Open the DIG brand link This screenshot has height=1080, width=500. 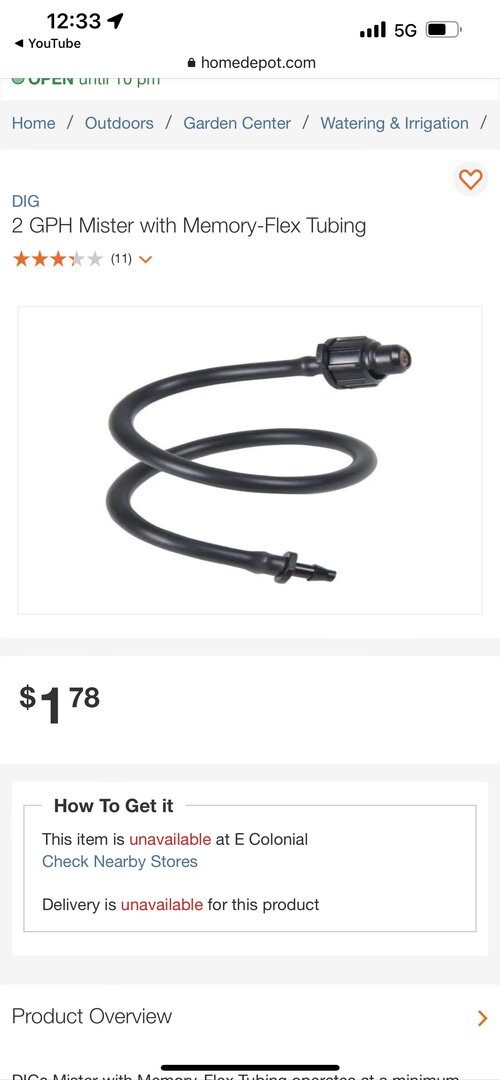coord(25,201)
